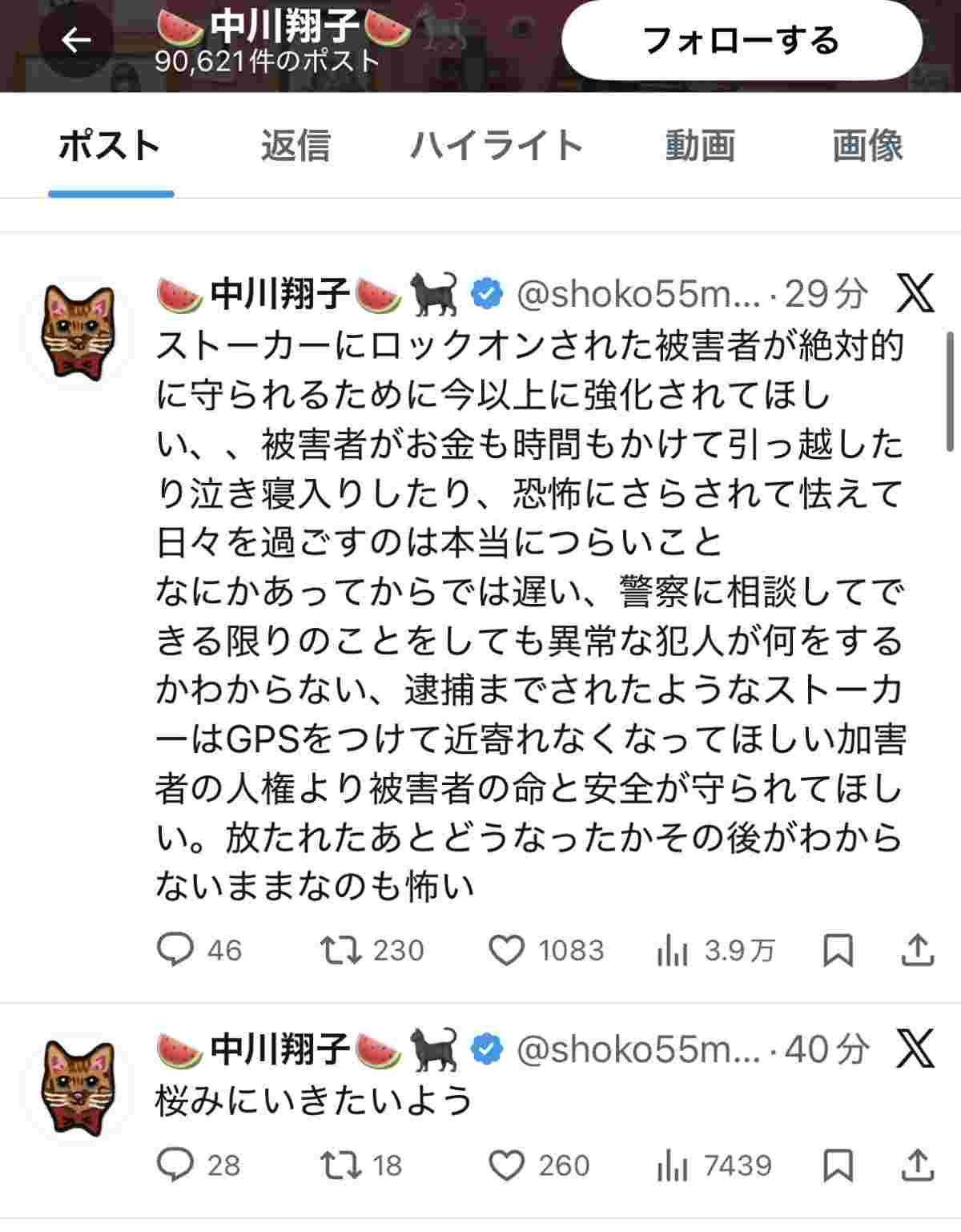Bookmark the 桜みにいきたいよう post
Viewport: 961px width, 1232px height.
[x=838, y=1166]
